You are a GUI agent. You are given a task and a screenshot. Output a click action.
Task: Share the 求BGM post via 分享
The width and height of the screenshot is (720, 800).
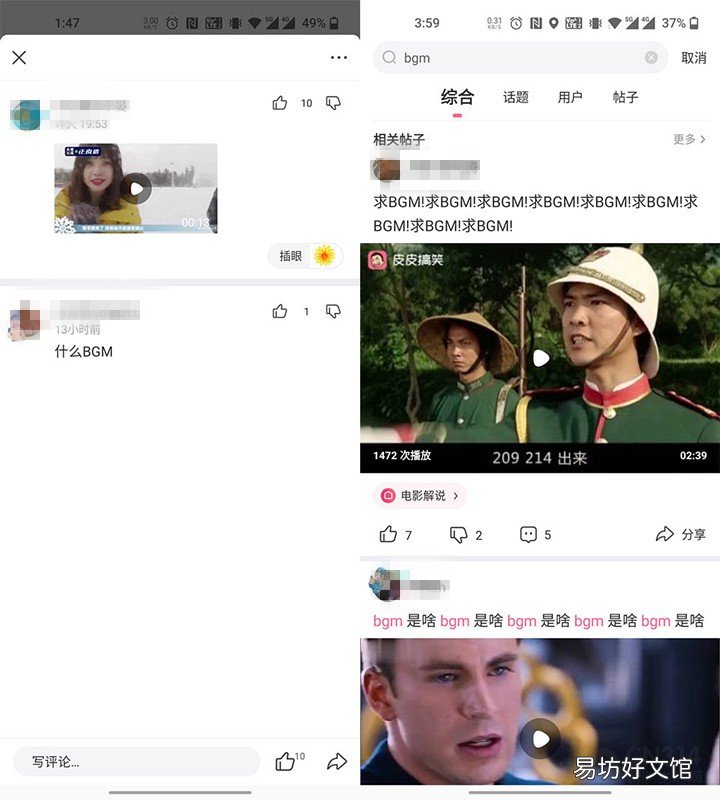(x=680, y=535)
